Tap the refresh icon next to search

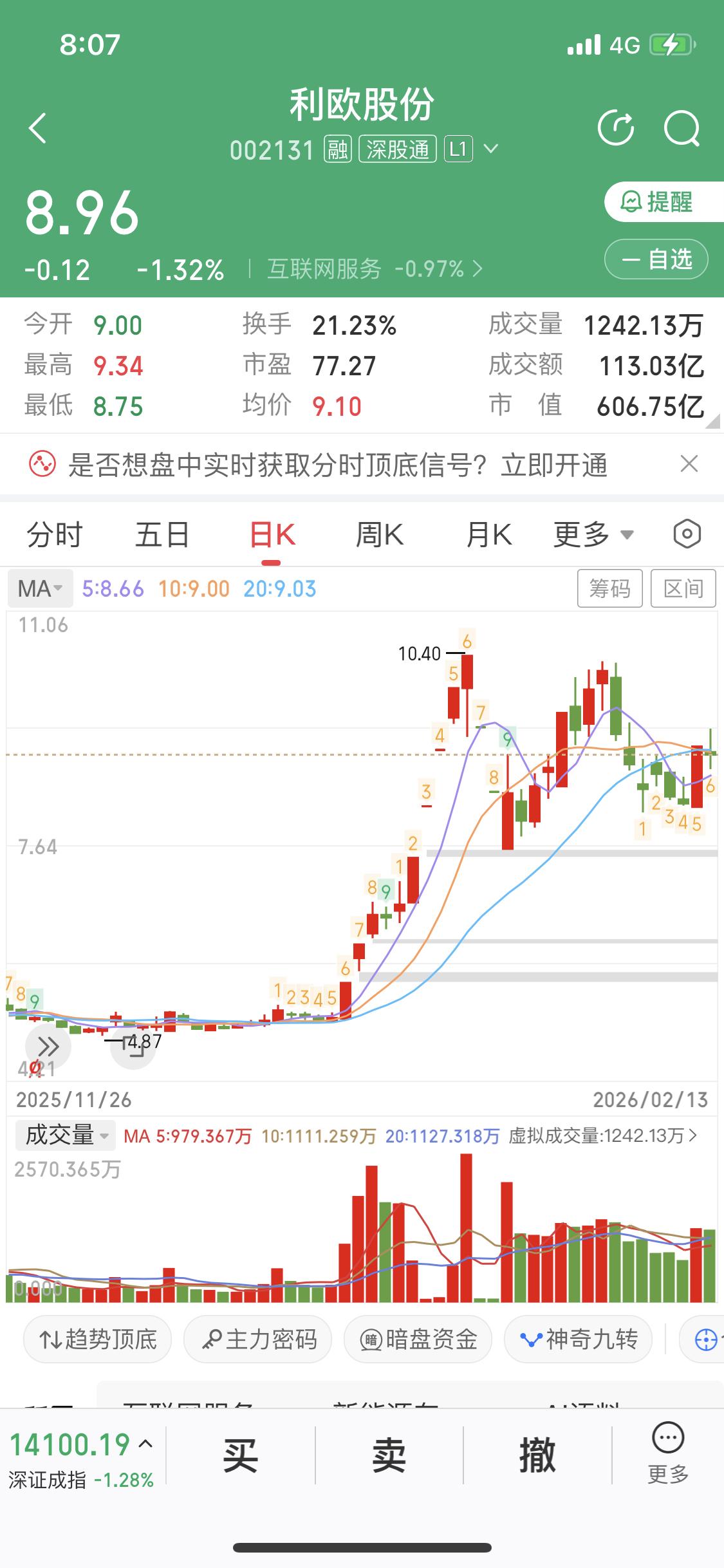point(616,127)
